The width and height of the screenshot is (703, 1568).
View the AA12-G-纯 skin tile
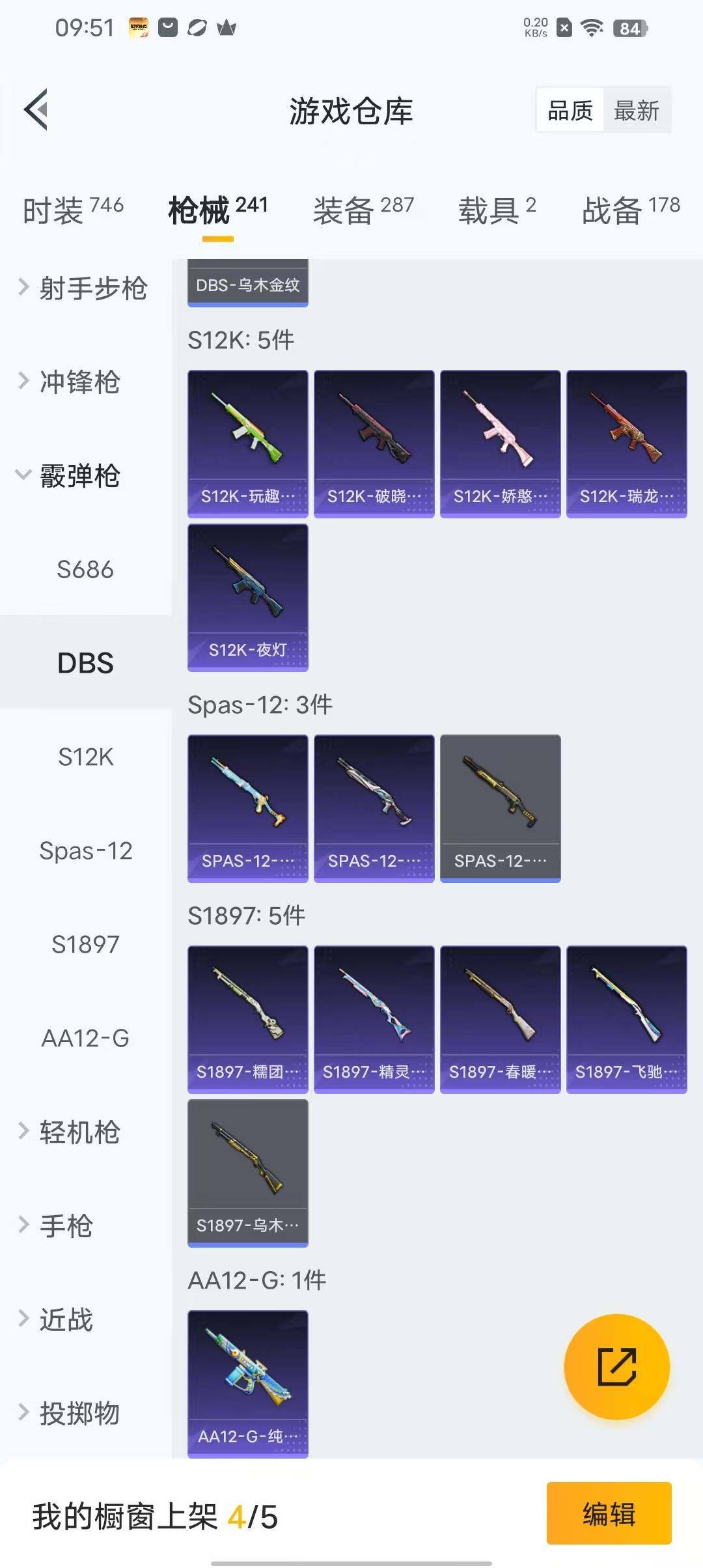tap(247, 1384)
